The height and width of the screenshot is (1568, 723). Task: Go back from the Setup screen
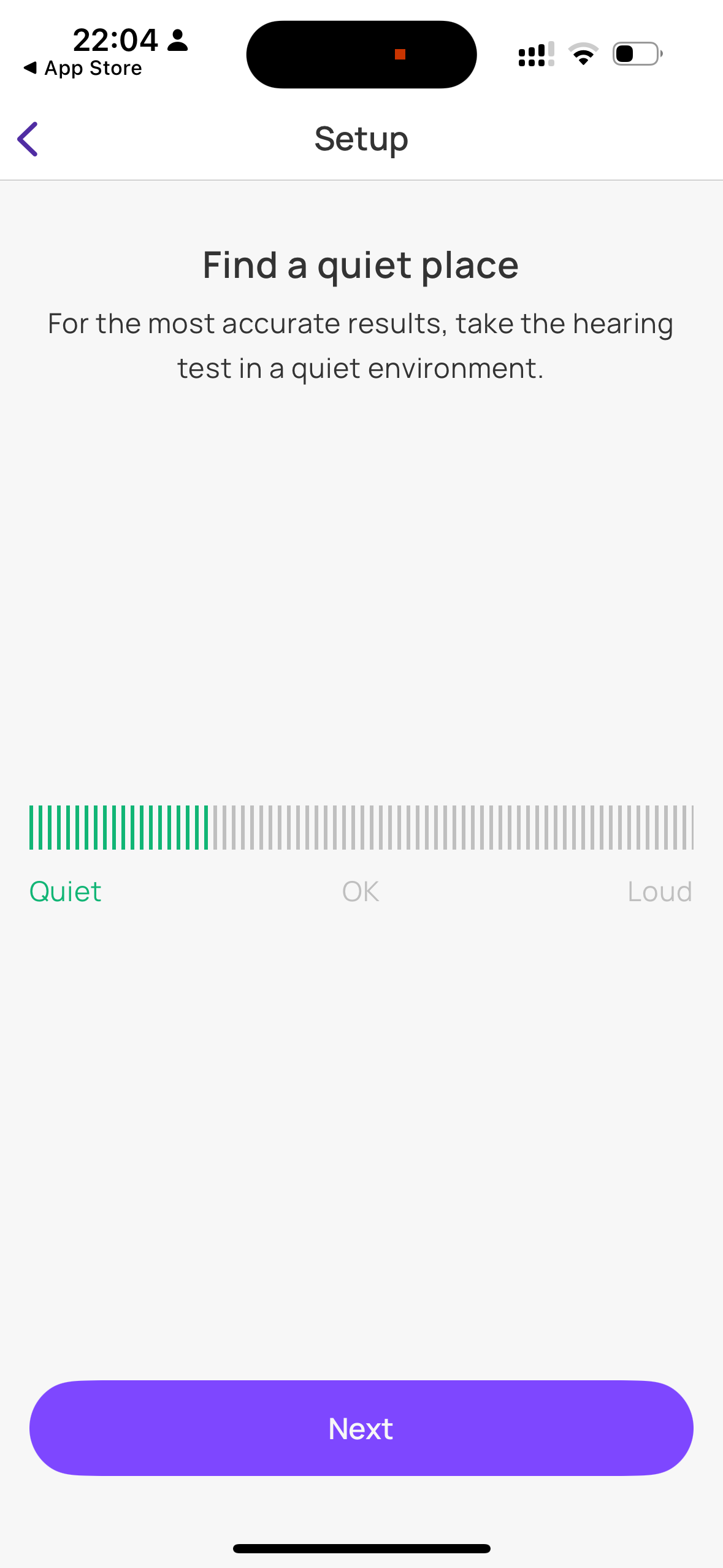pyautogui.click(x=28, y=139)
